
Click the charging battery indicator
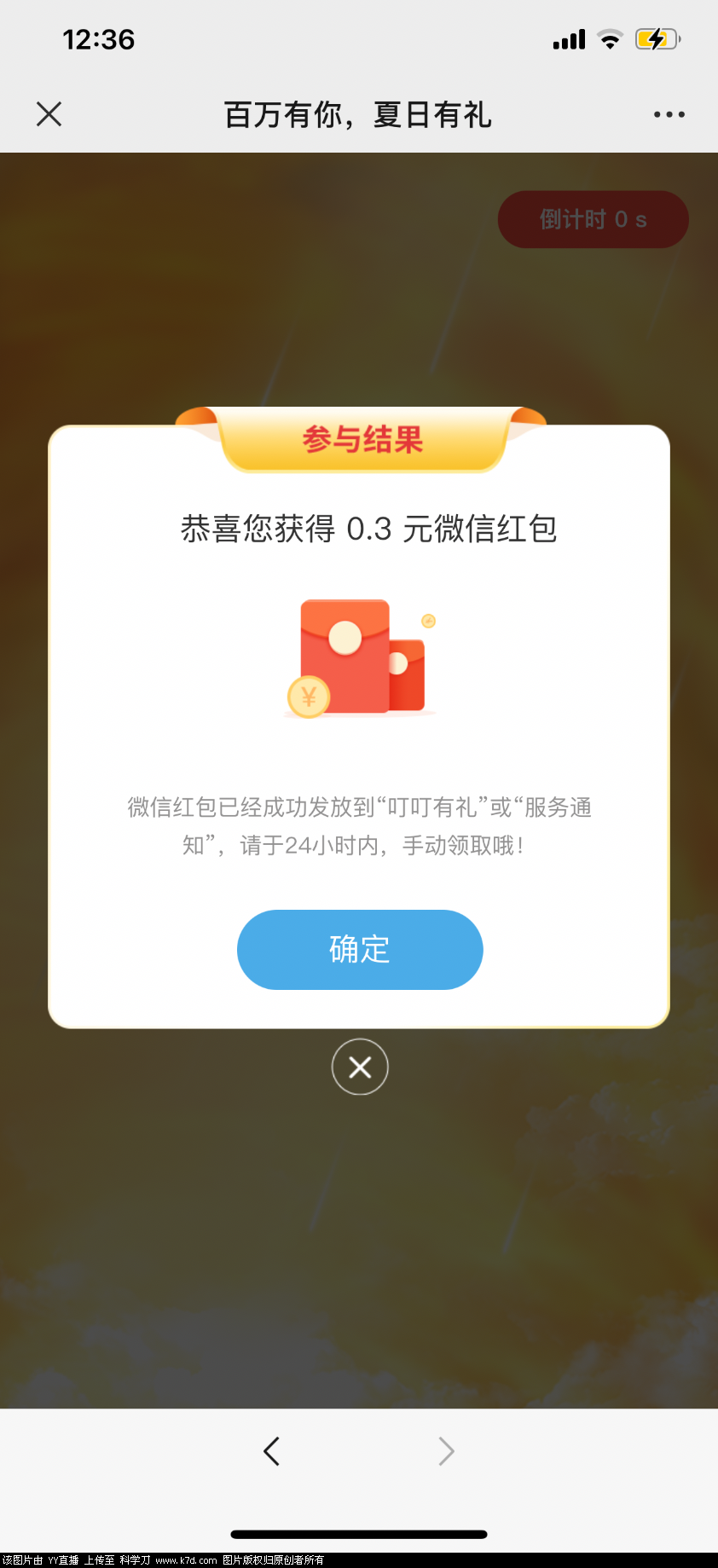(657, 38)
